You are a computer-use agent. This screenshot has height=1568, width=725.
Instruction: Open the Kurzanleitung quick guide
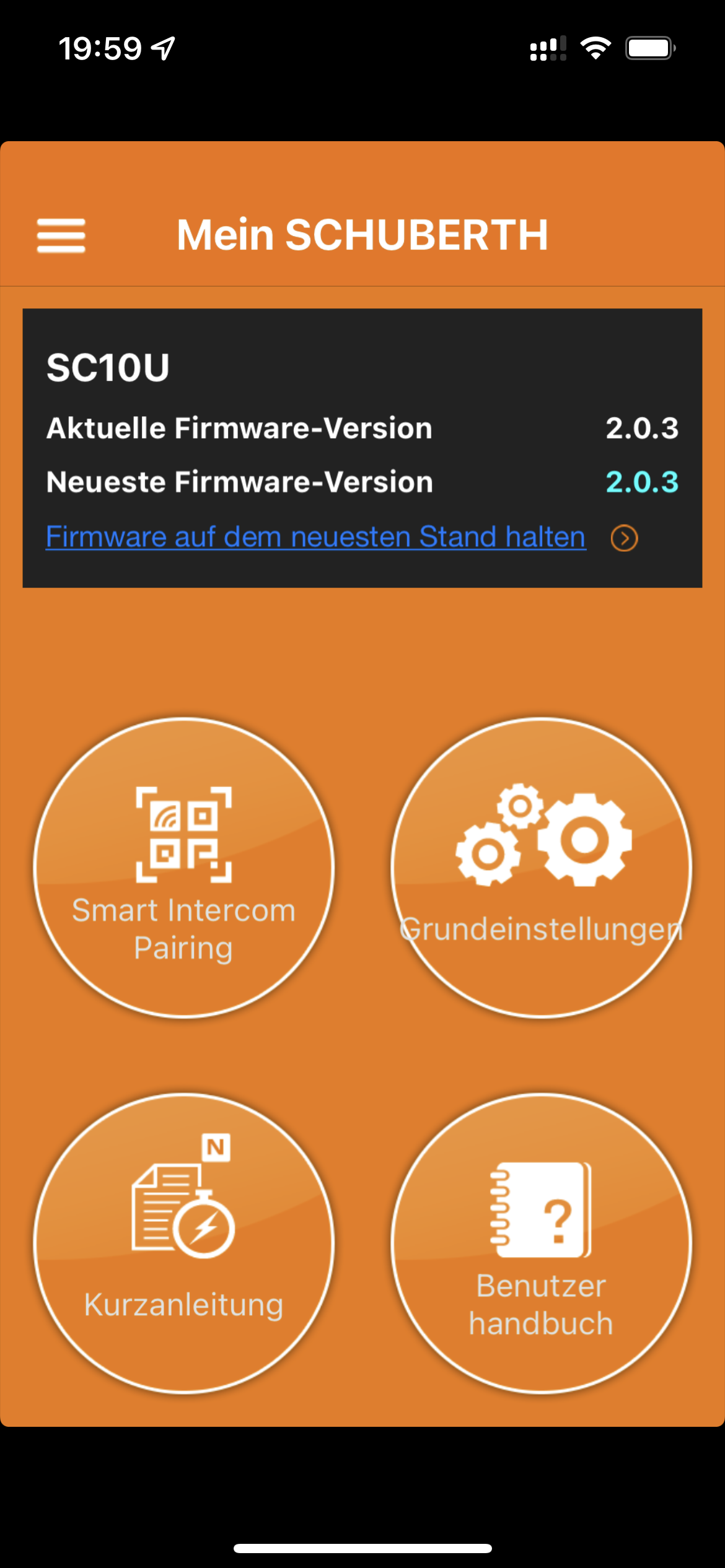183,1243
